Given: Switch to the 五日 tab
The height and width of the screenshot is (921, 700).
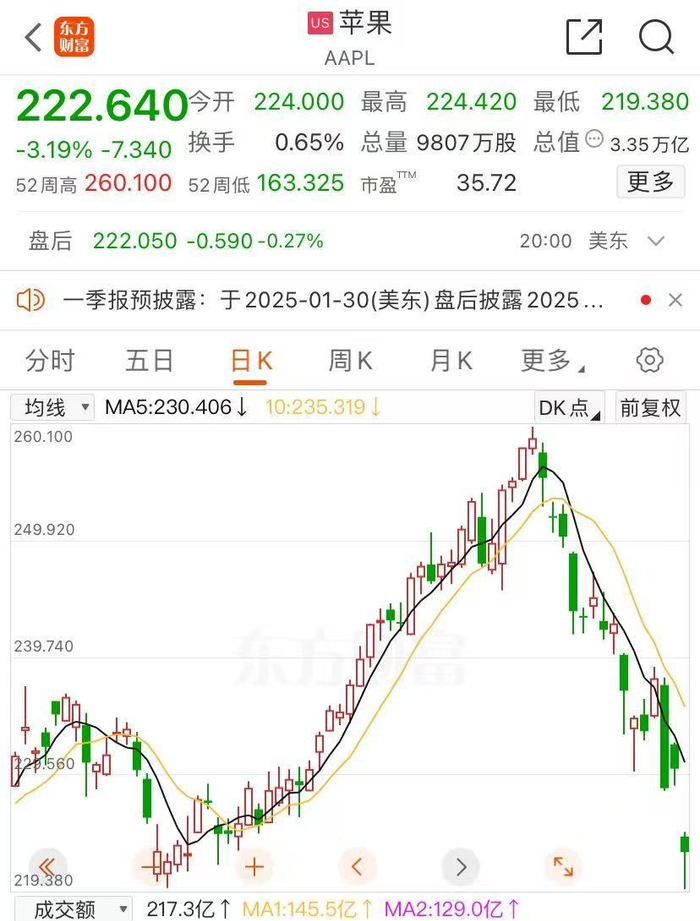Looking at the screenshot, I should click(150, 361).
